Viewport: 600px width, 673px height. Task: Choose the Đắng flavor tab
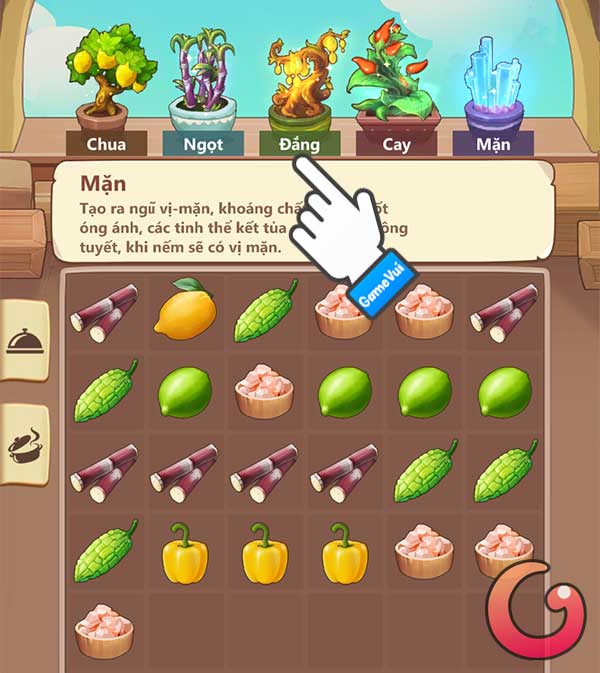click(x=299, y=144)
